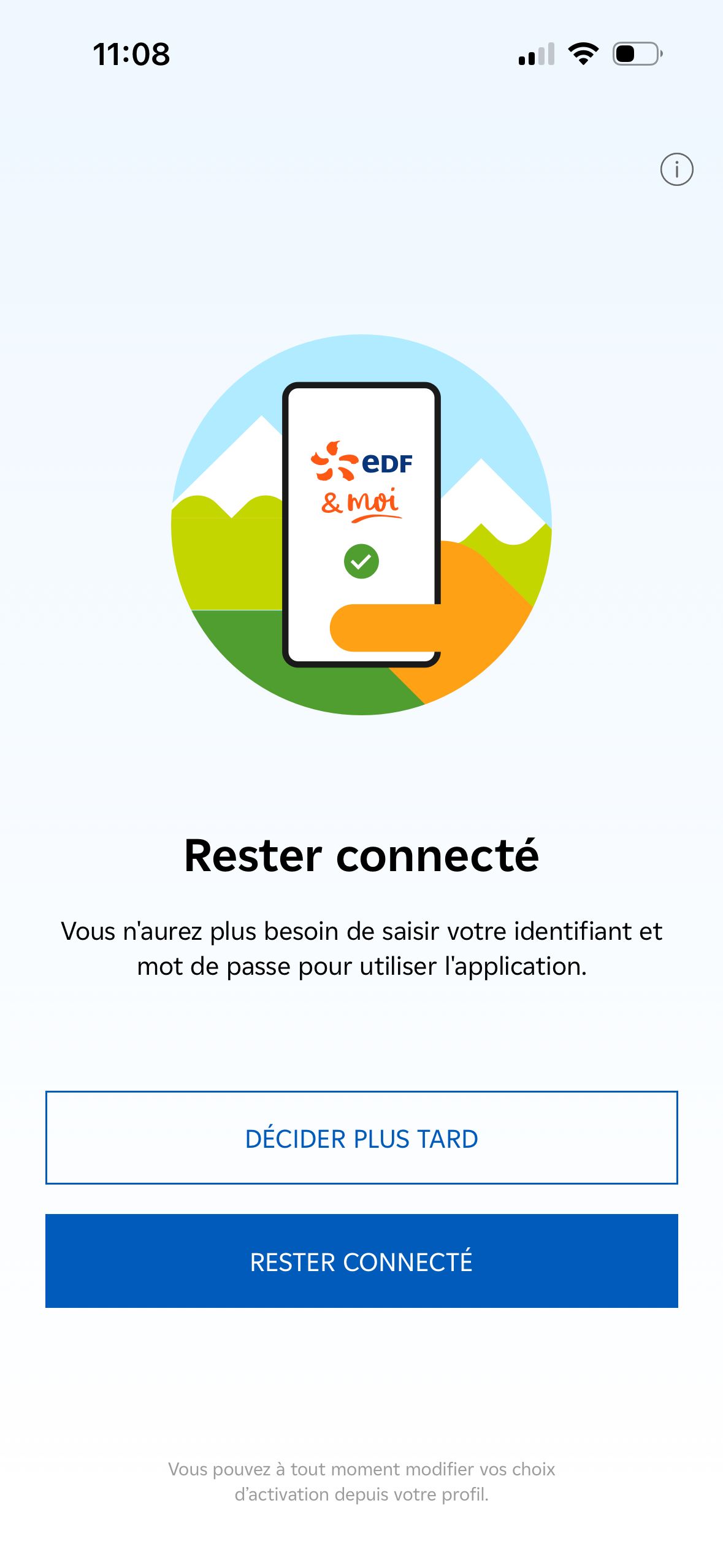This screenshot has height=1568, width=723.
Task: Open the information icon
Action: click(x=676, y=169)
